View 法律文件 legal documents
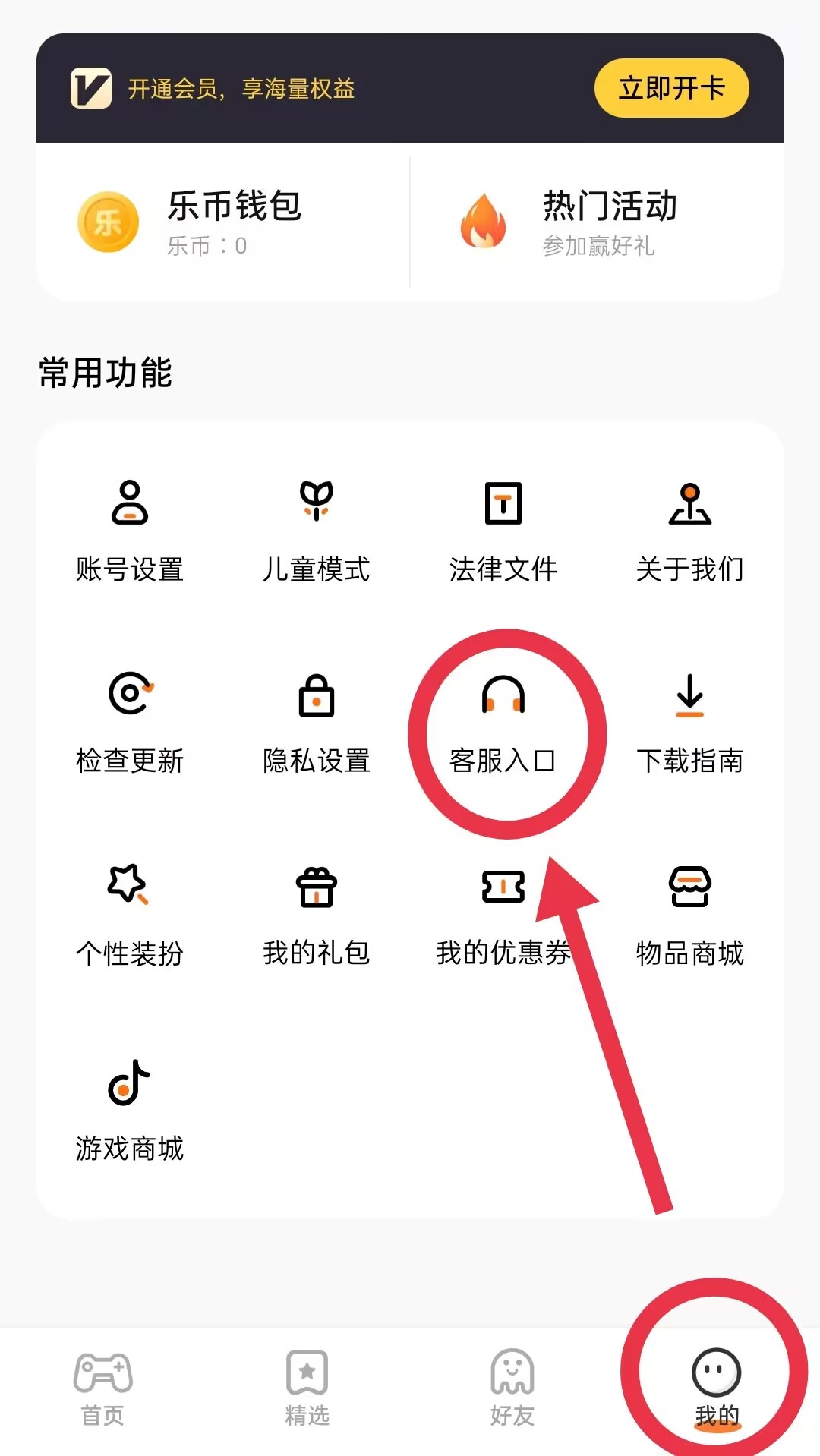Screen dimensions: 820x1456 (503, 531)
